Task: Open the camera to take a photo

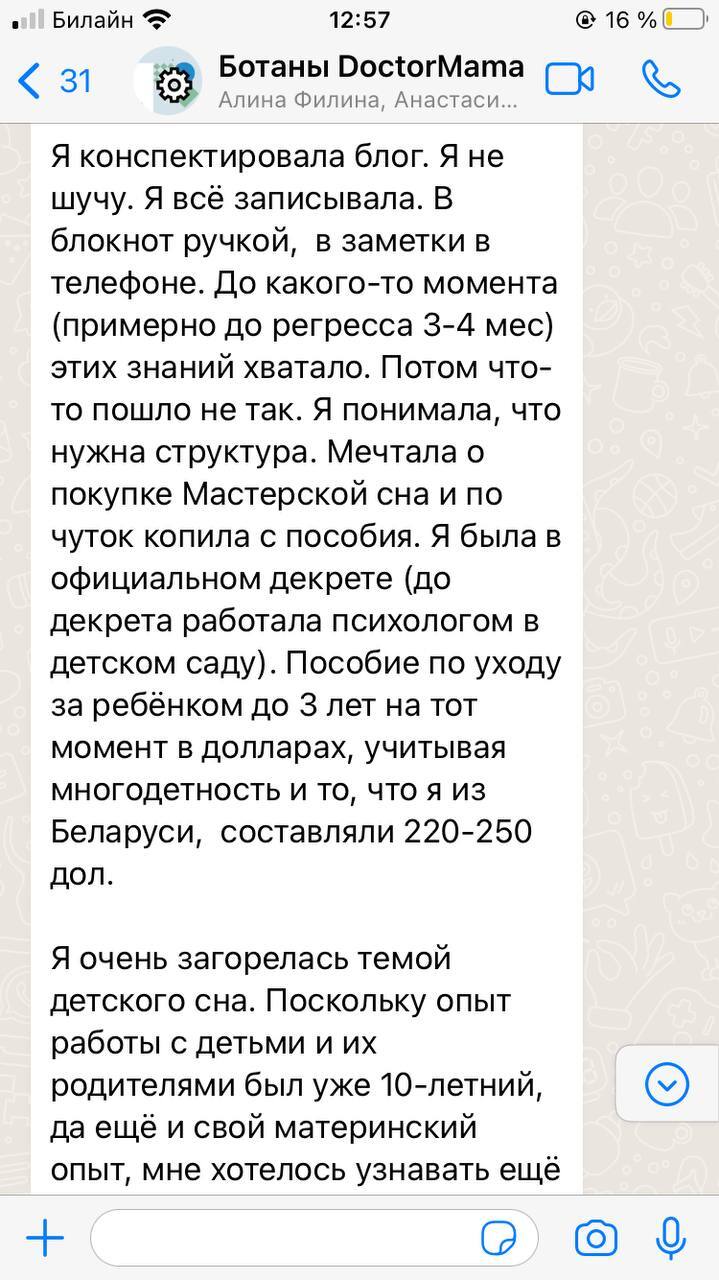Action: [596, 1239]
